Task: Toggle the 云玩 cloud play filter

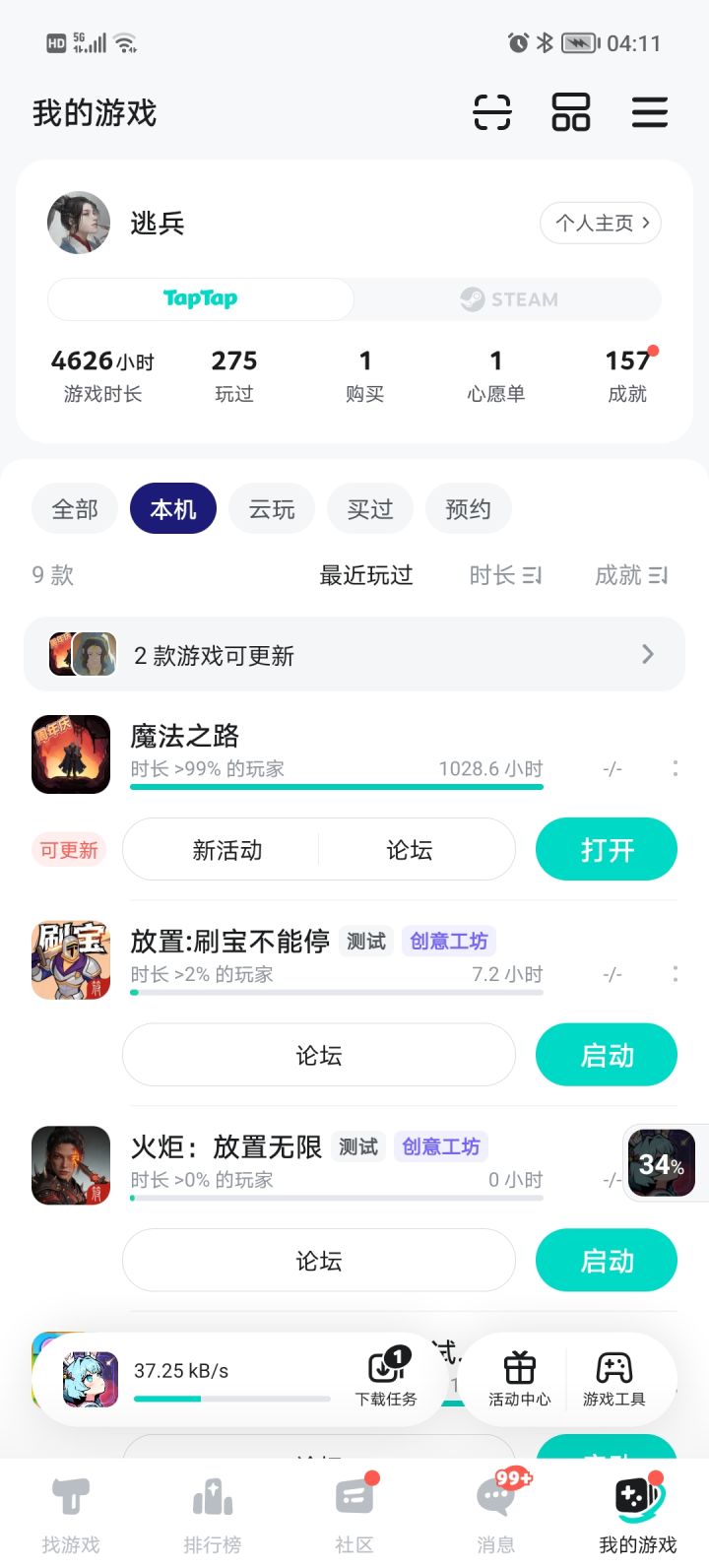Action: point(271,508)
